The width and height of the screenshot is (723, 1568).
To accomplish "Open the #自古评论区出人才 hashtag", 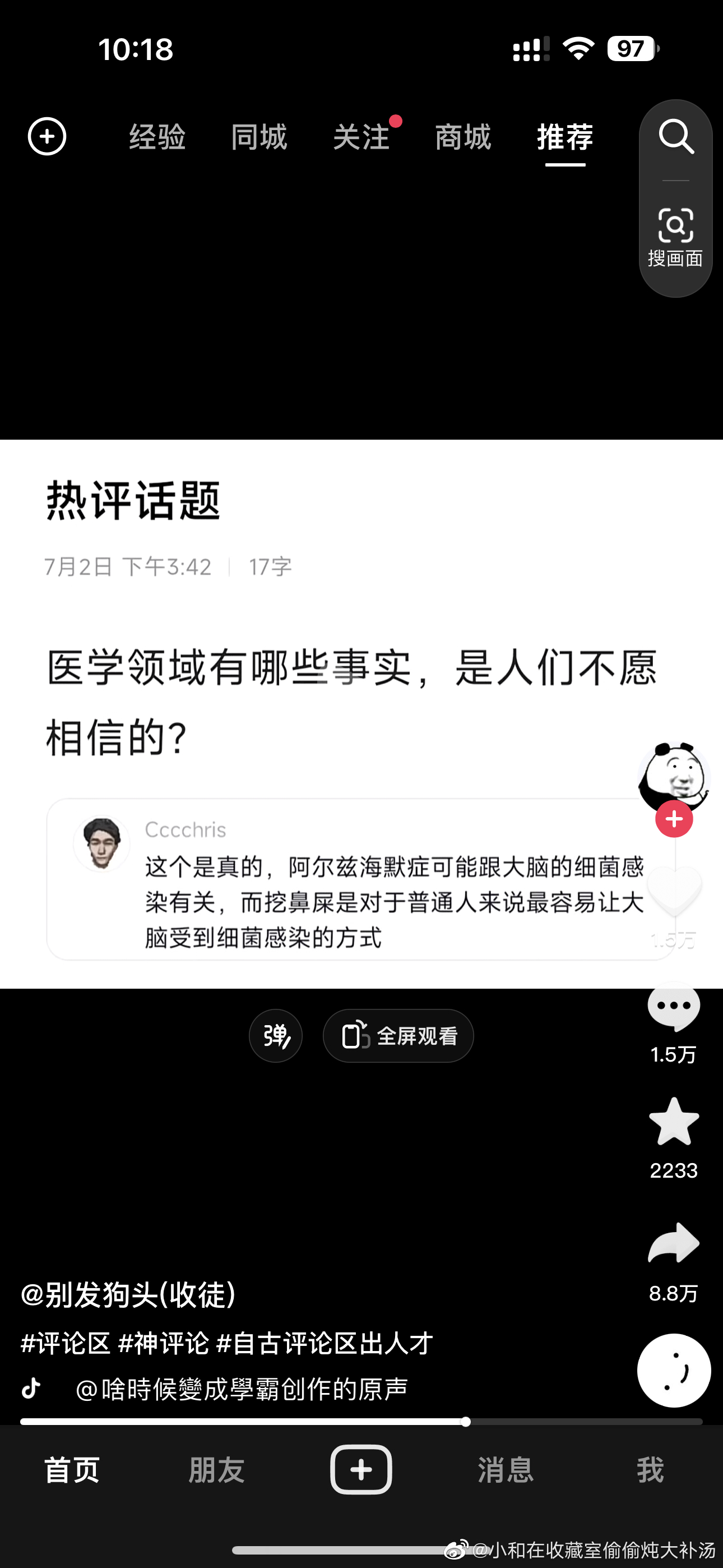I will [325, 1343].
